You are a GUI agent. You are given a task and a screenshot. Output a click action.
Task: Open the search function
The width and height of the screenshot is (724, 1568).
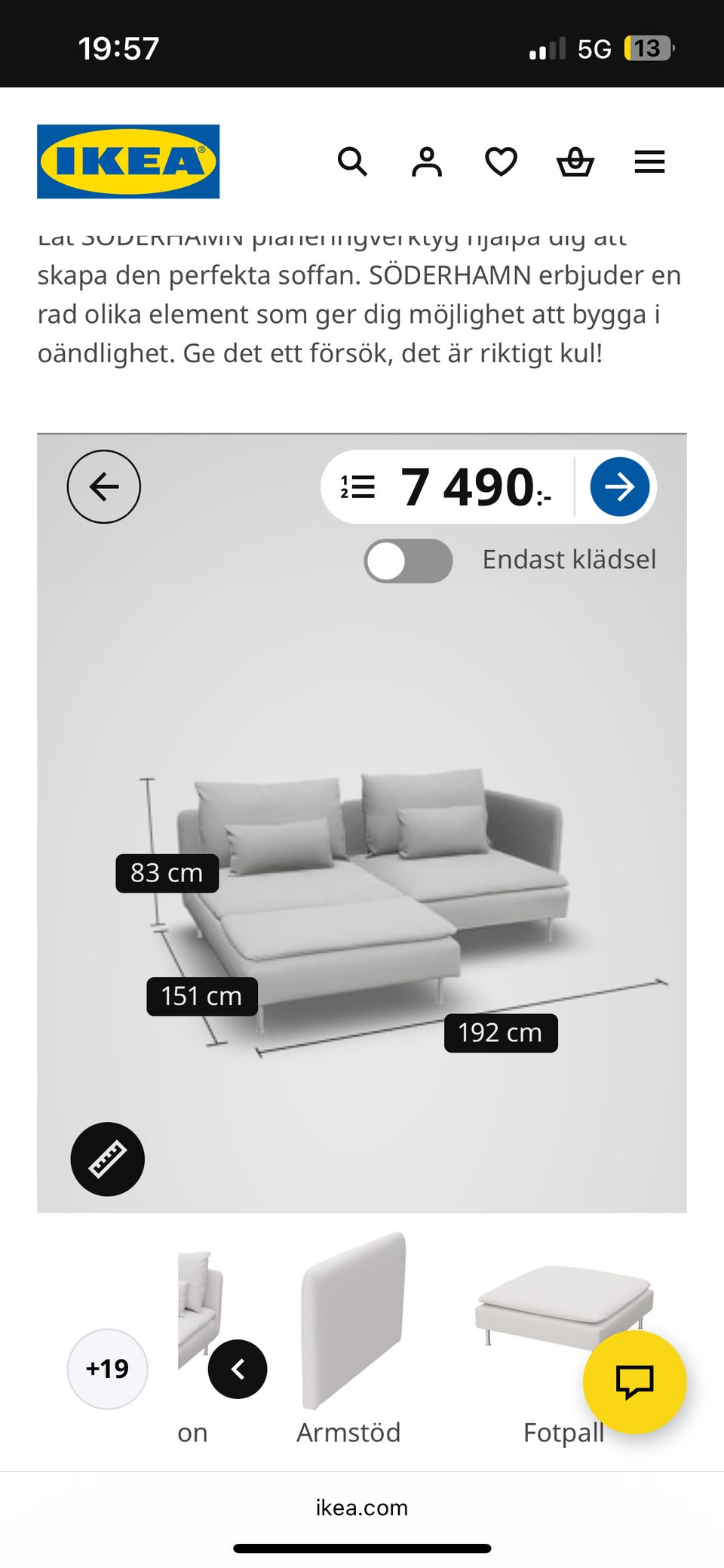353,161
